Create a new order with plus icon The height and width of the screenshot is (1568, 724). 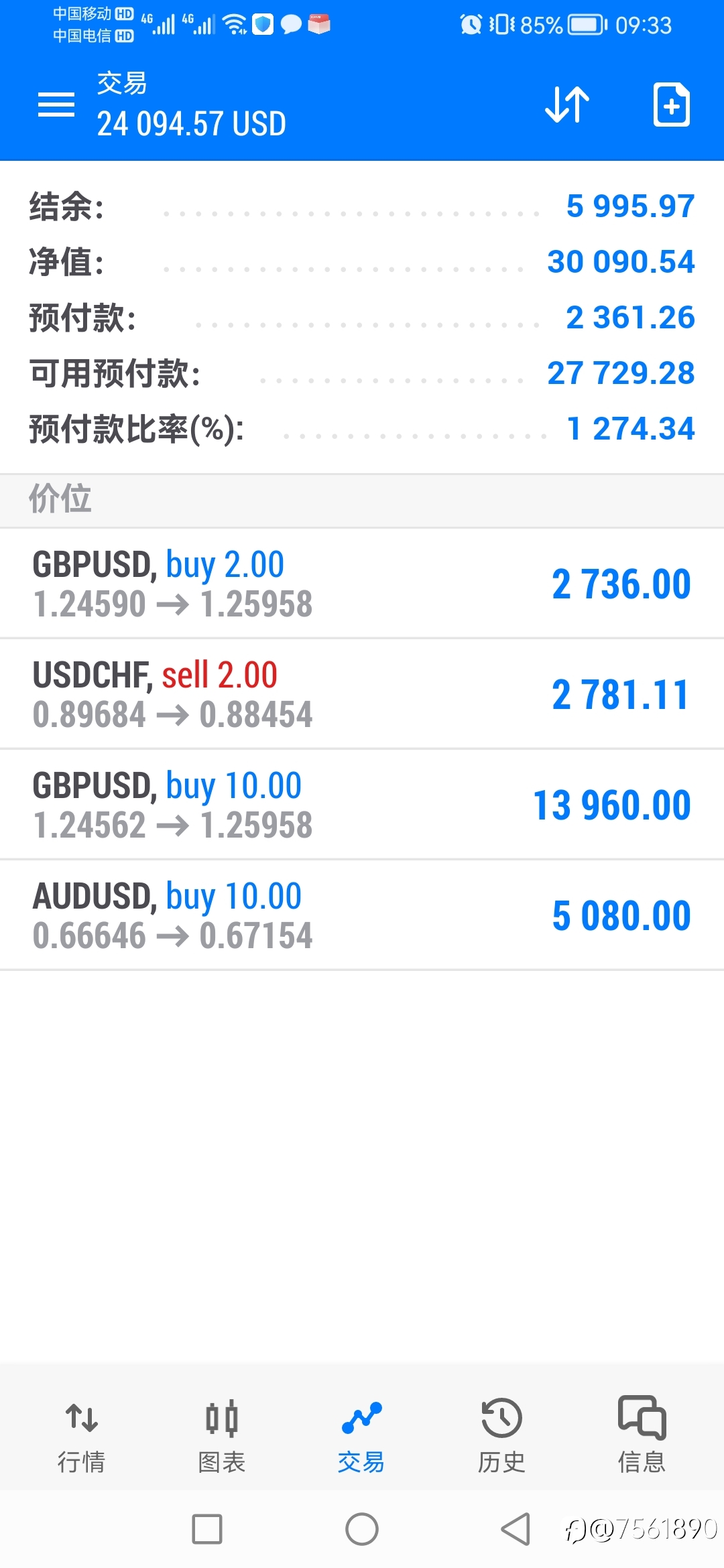click(x=672, y=105)
